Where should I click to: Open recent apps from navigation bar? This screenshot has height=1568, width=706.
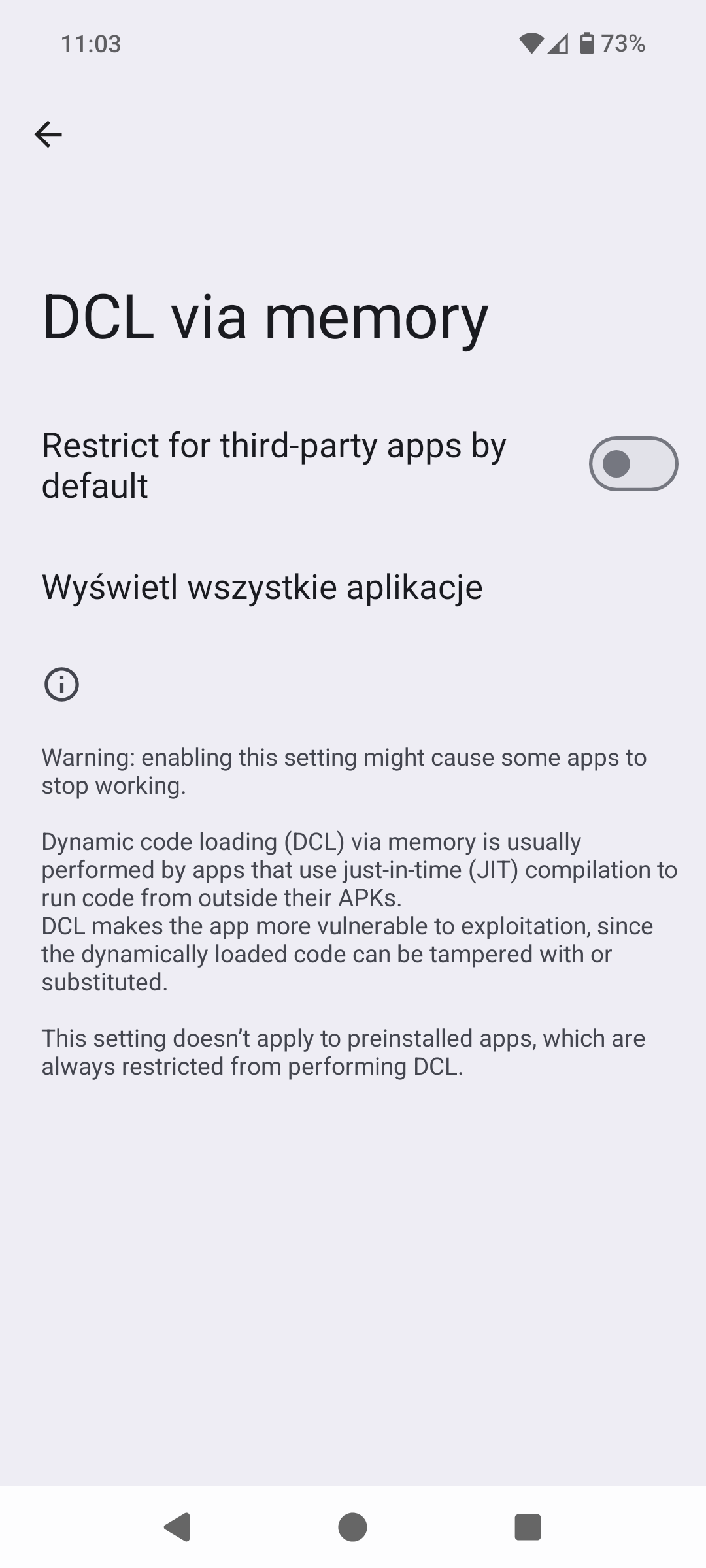(528, 1527)
